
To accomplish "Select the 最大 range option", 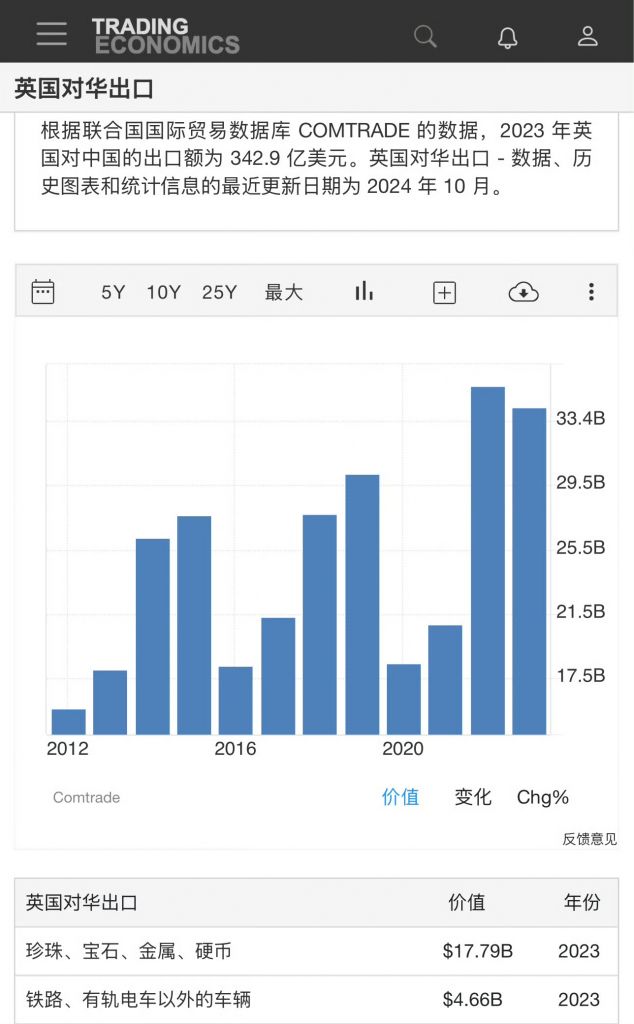I will pyautogui.click(x=283, y=292).
